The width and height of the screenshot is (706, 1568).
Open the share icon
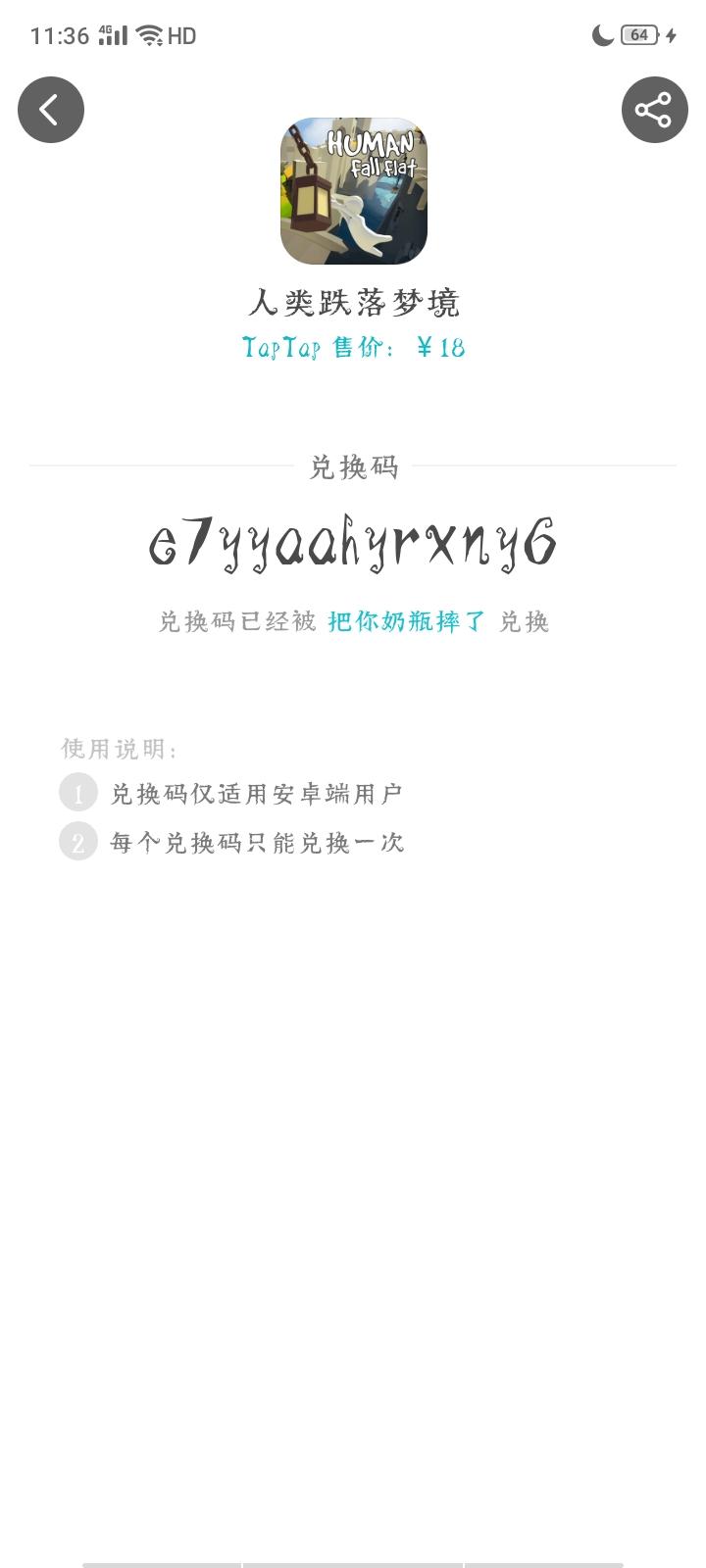pos(654,111)
